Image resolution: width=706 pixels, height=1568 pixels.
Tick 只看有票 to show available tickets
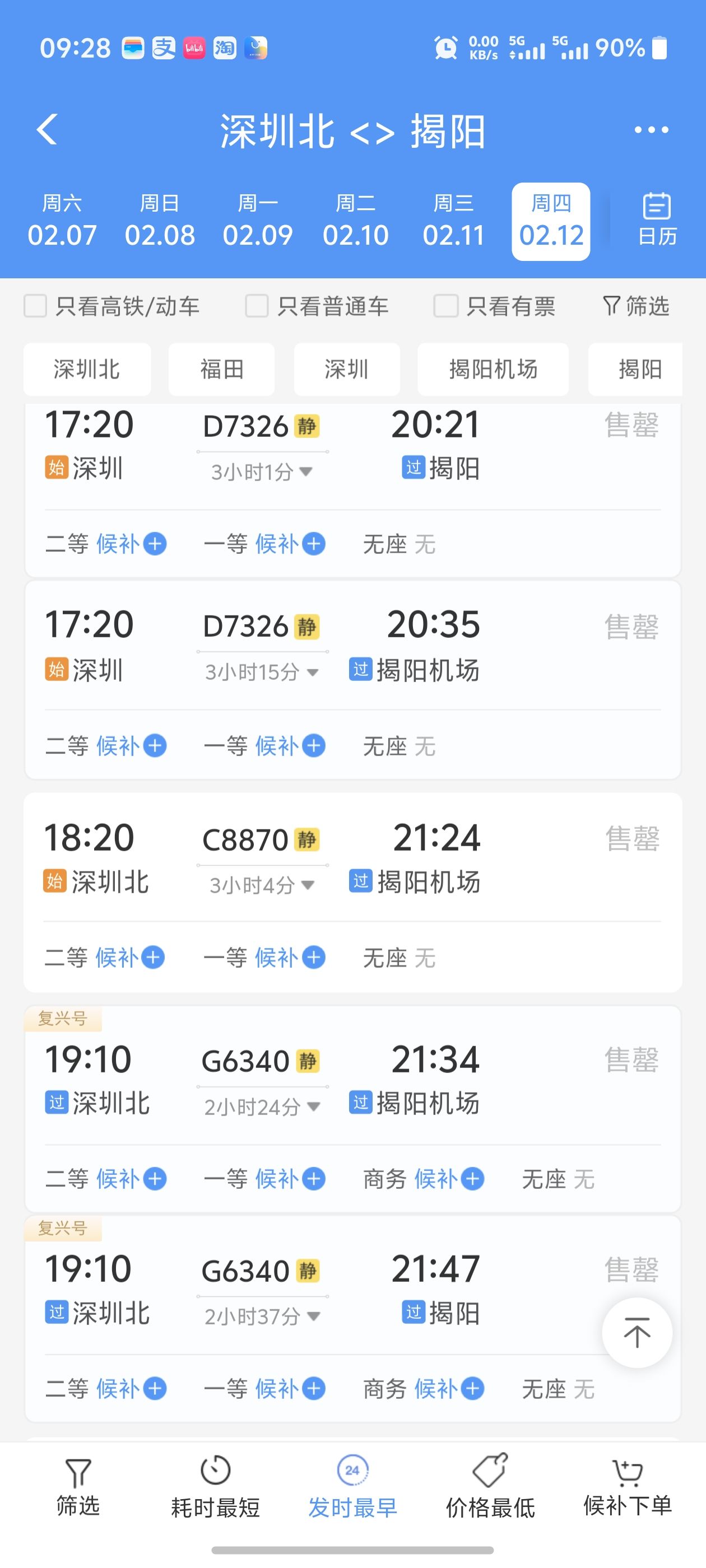click(445, 306)
